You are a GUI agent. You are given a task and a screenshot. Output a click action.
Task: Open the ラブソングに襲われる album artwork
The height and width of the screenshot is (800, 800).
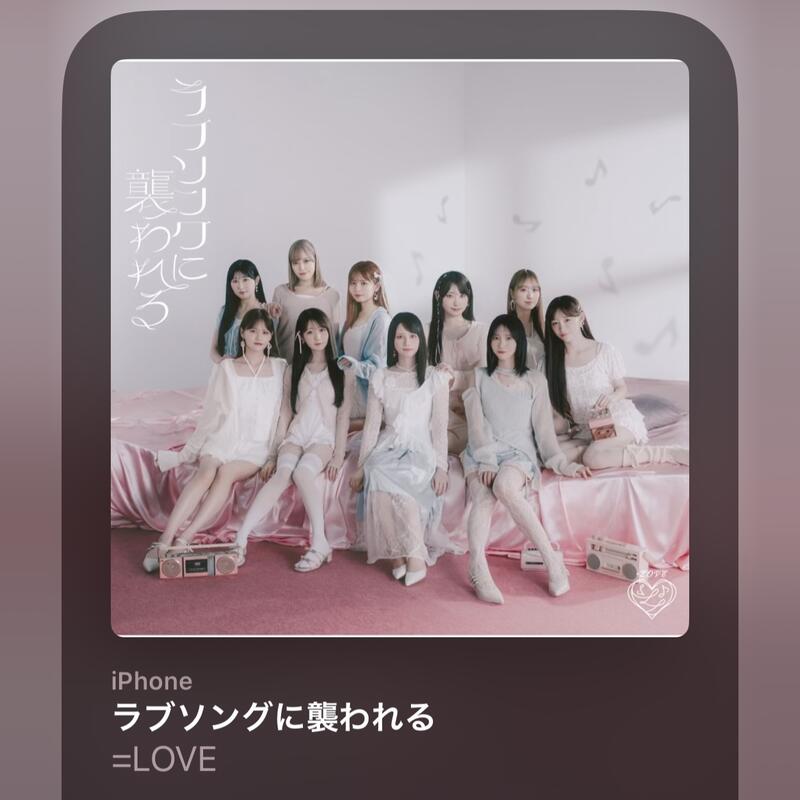click(x=400, y=348)
